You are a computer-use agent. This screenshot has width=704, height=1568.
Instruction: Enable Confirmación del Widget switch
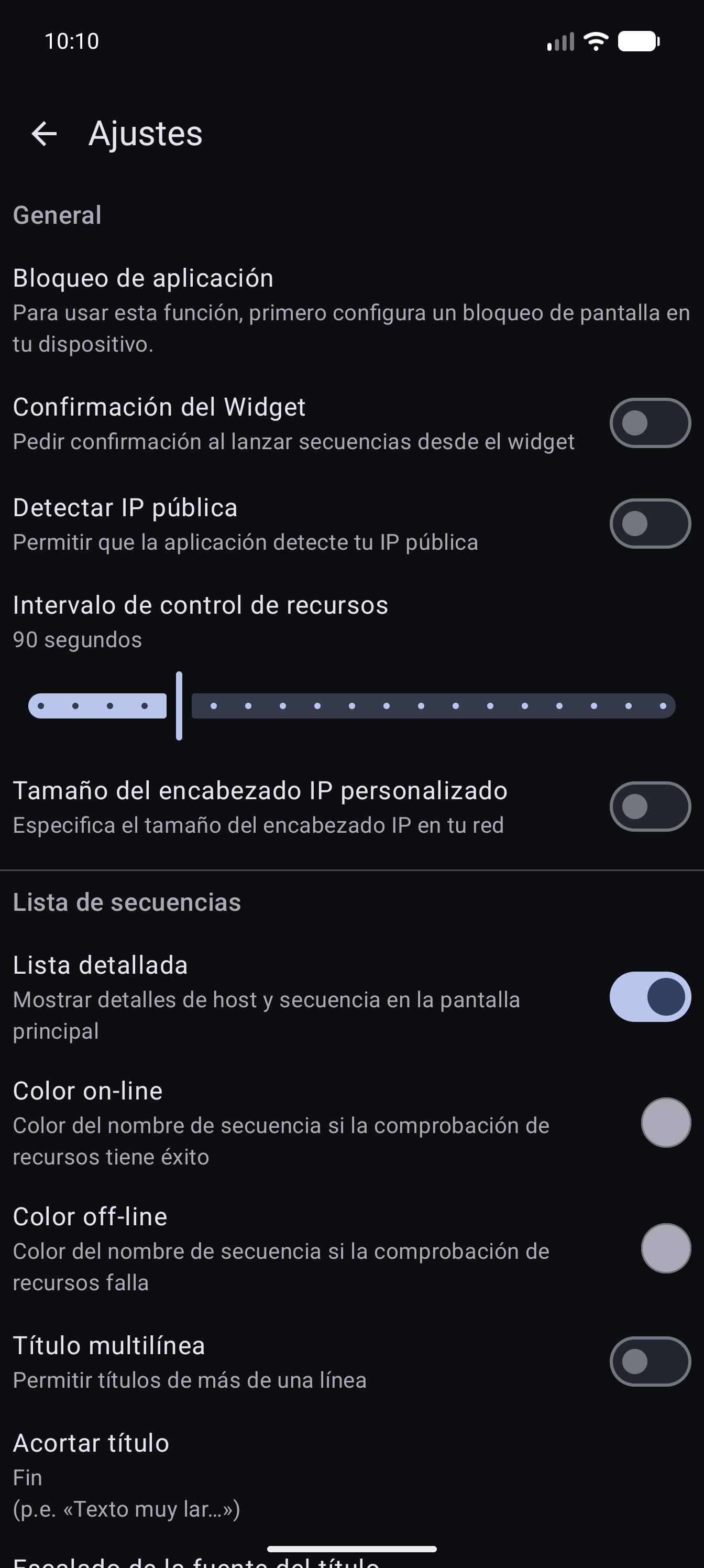650,423
